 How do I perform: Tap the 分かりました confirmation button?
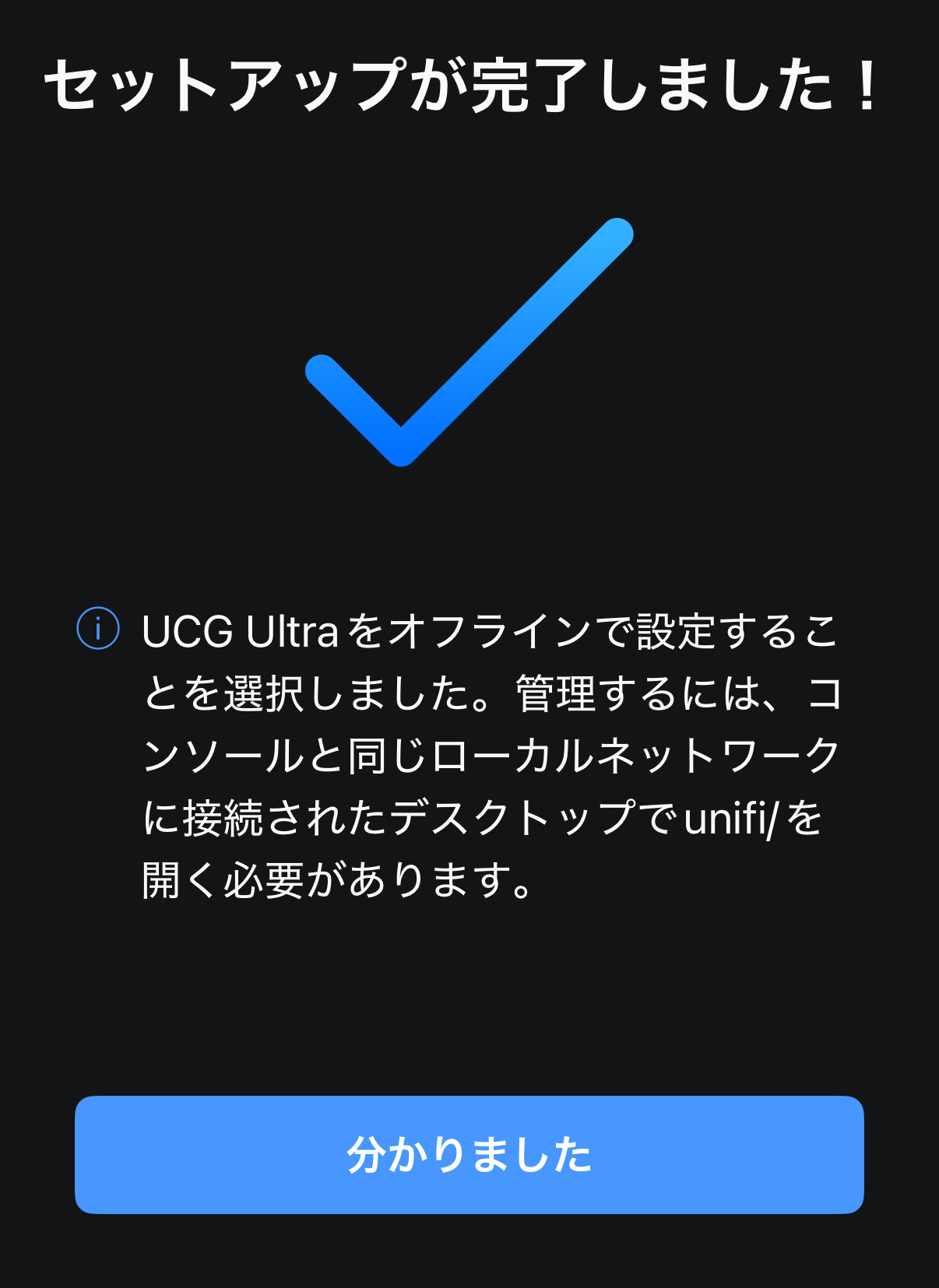coord(469,1154)
